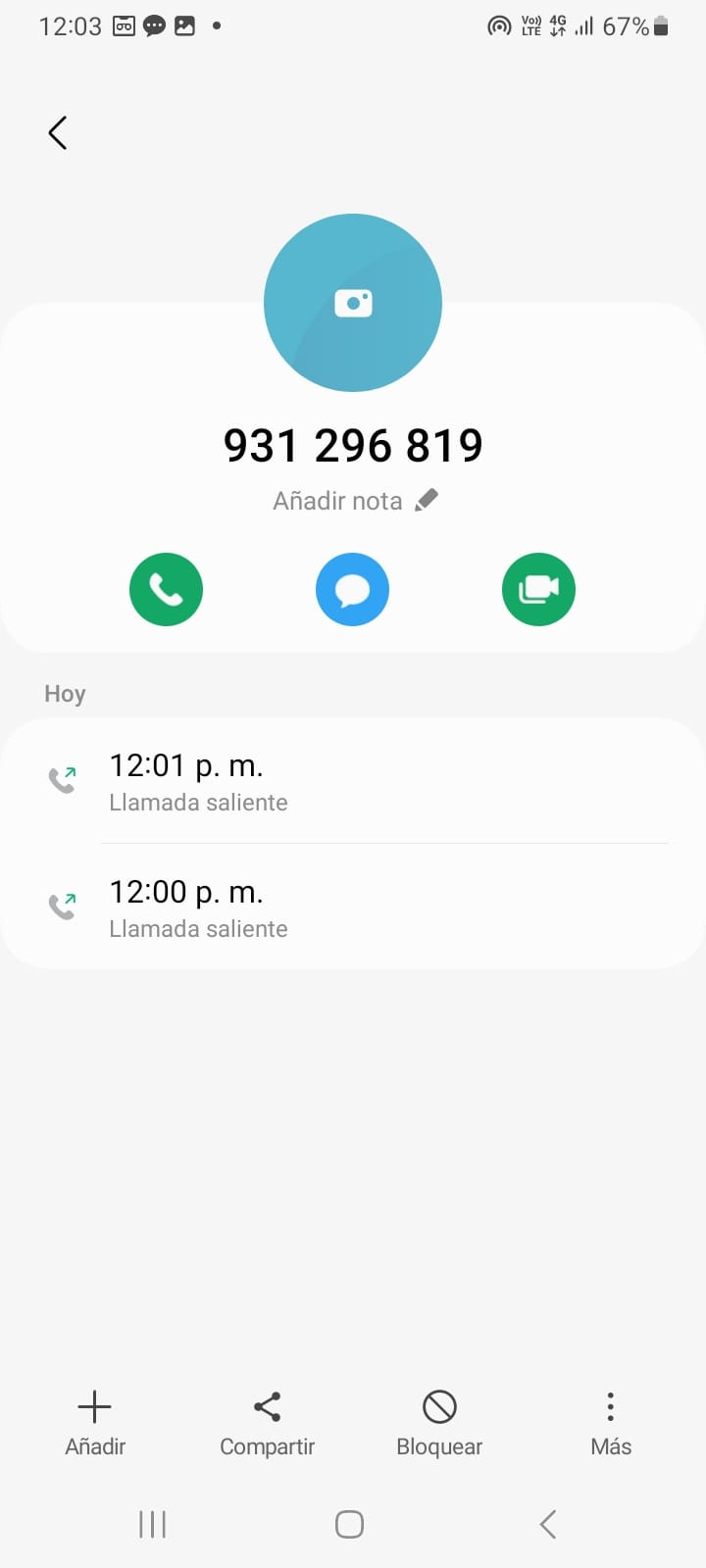Start a video call with this number

pos(538,589)
